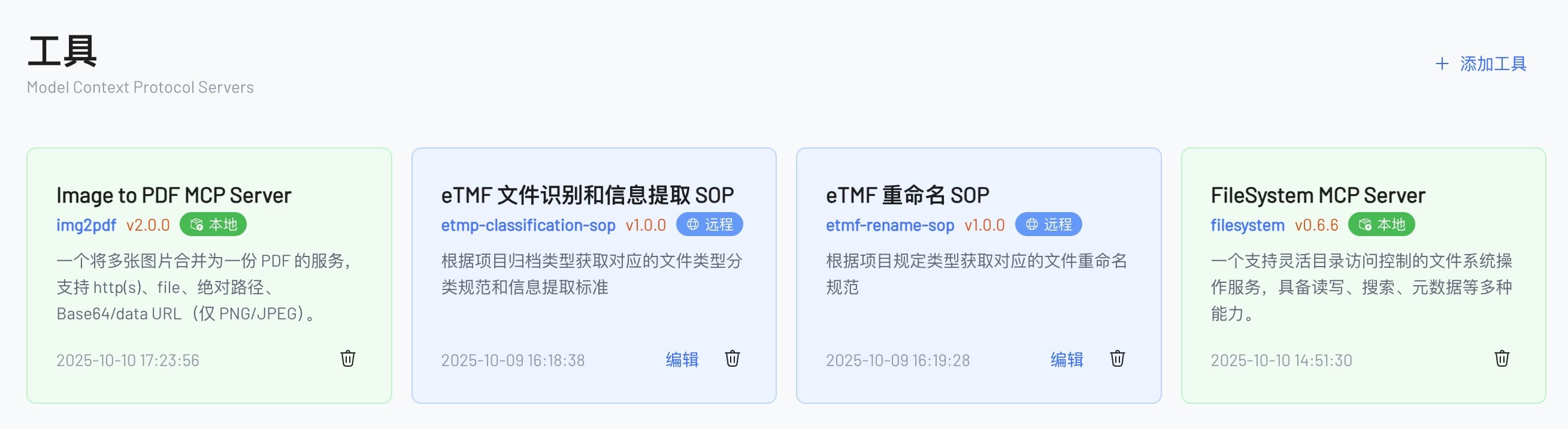Delete the FileSystem MCP Server
1568x429 pixels.
click(1502, 358)
